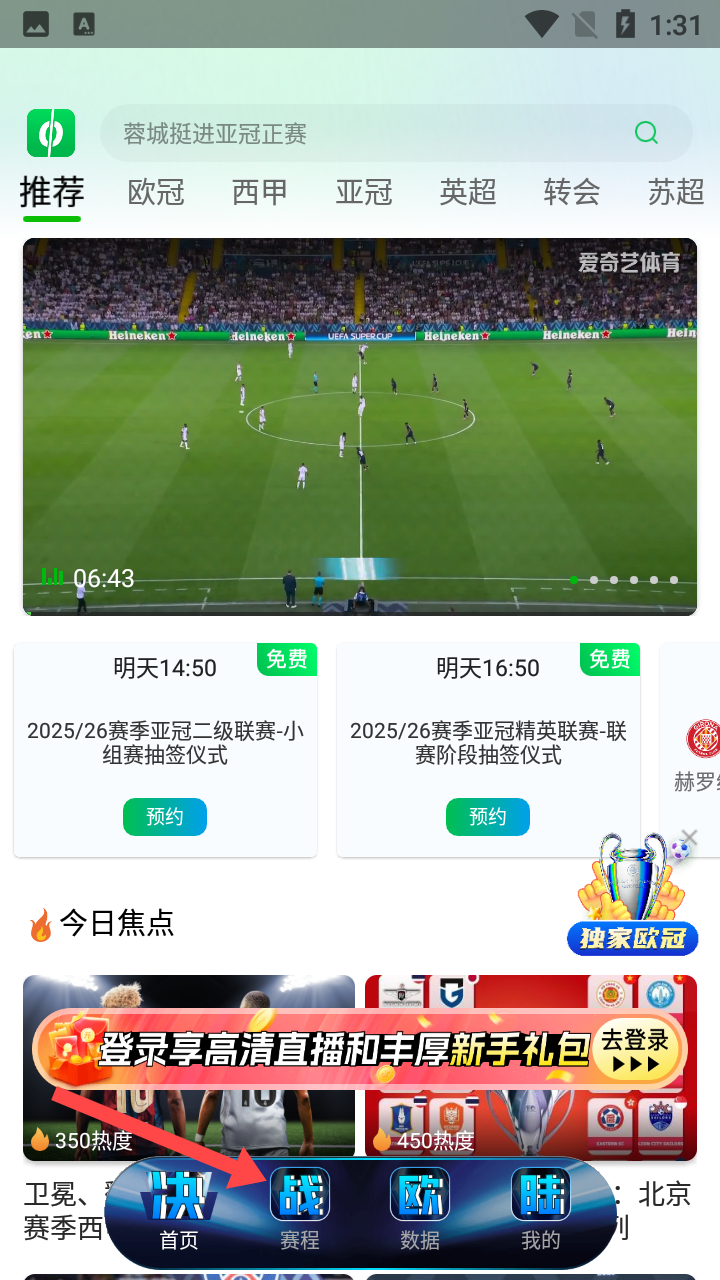720x1280 pixels.
Task: Open the UEFA Super Cup video banner
Action: (x=360, y=426)
